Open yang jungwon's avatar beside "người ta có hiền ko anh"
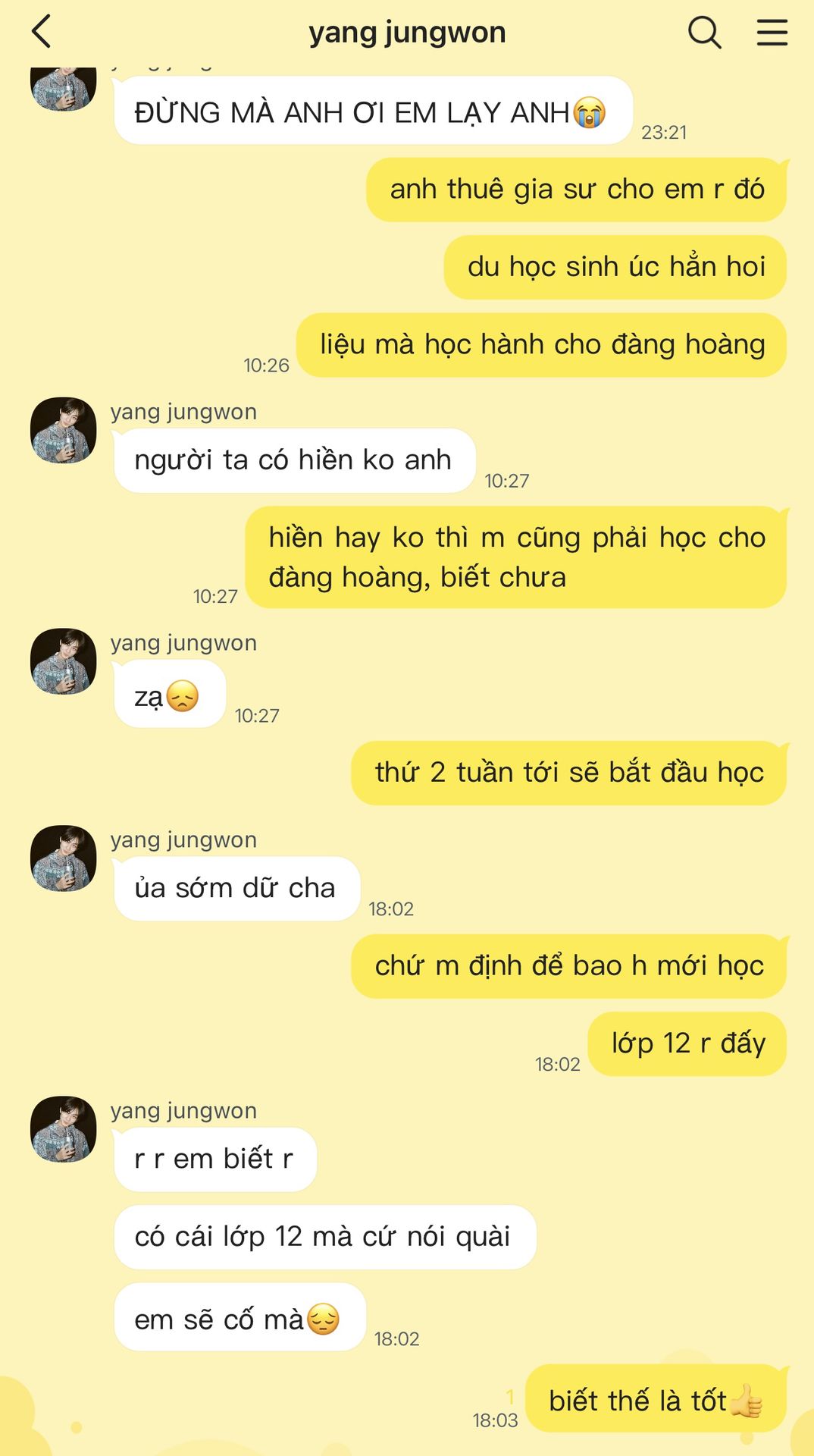The height and width of the screenshot is (1456, 814). pos(64,430)
